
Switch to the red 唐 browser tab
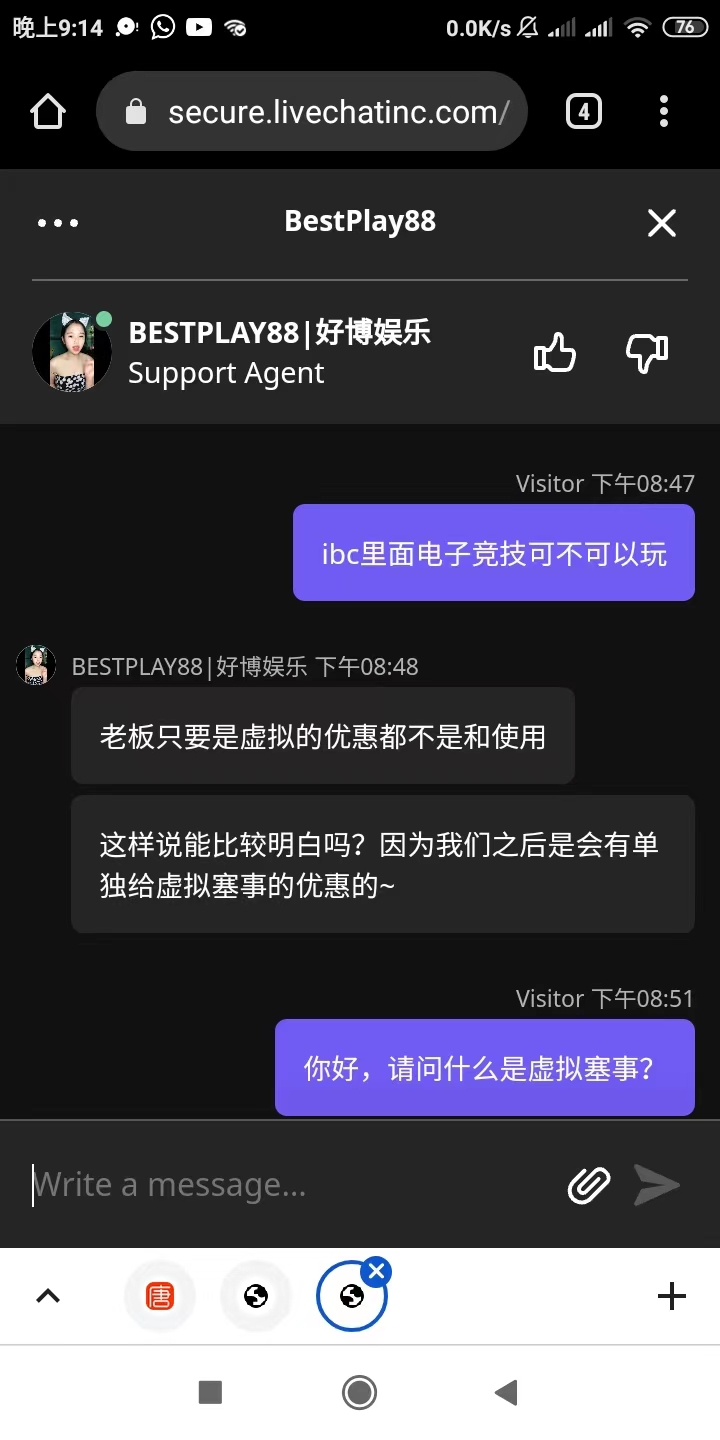(x=160, y=1297)
